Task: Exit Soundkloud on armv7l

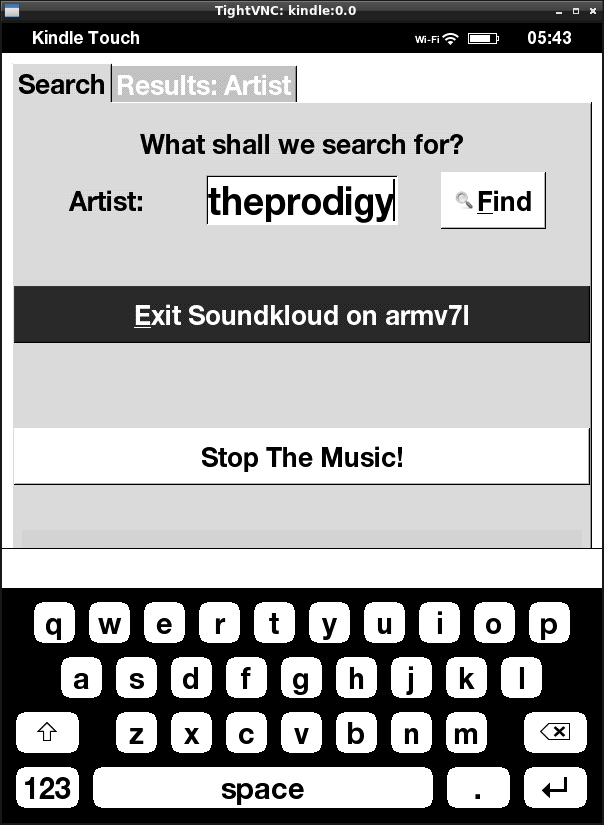Action: pos(301,316)
